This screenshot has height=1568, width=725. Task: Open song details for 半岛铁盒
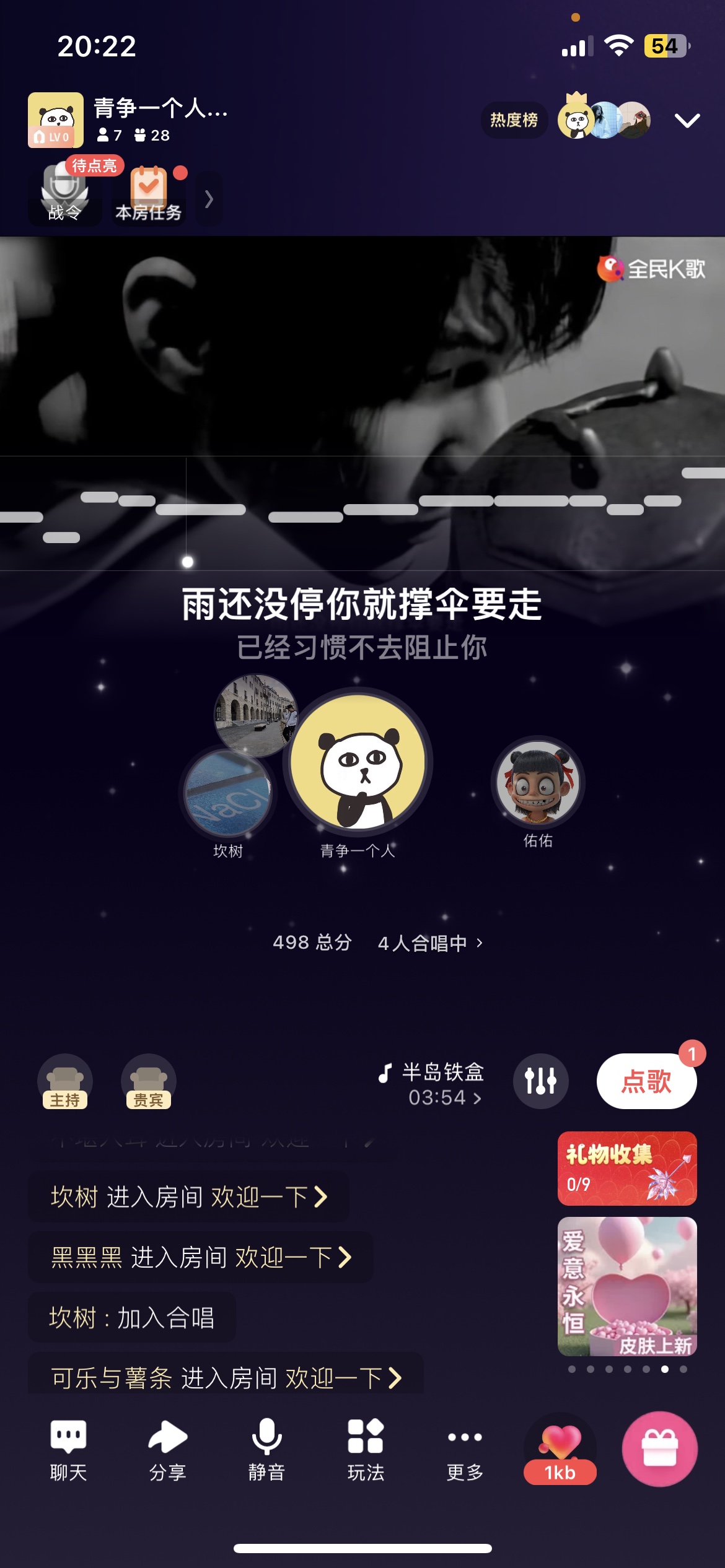[x=432, y=1084]
